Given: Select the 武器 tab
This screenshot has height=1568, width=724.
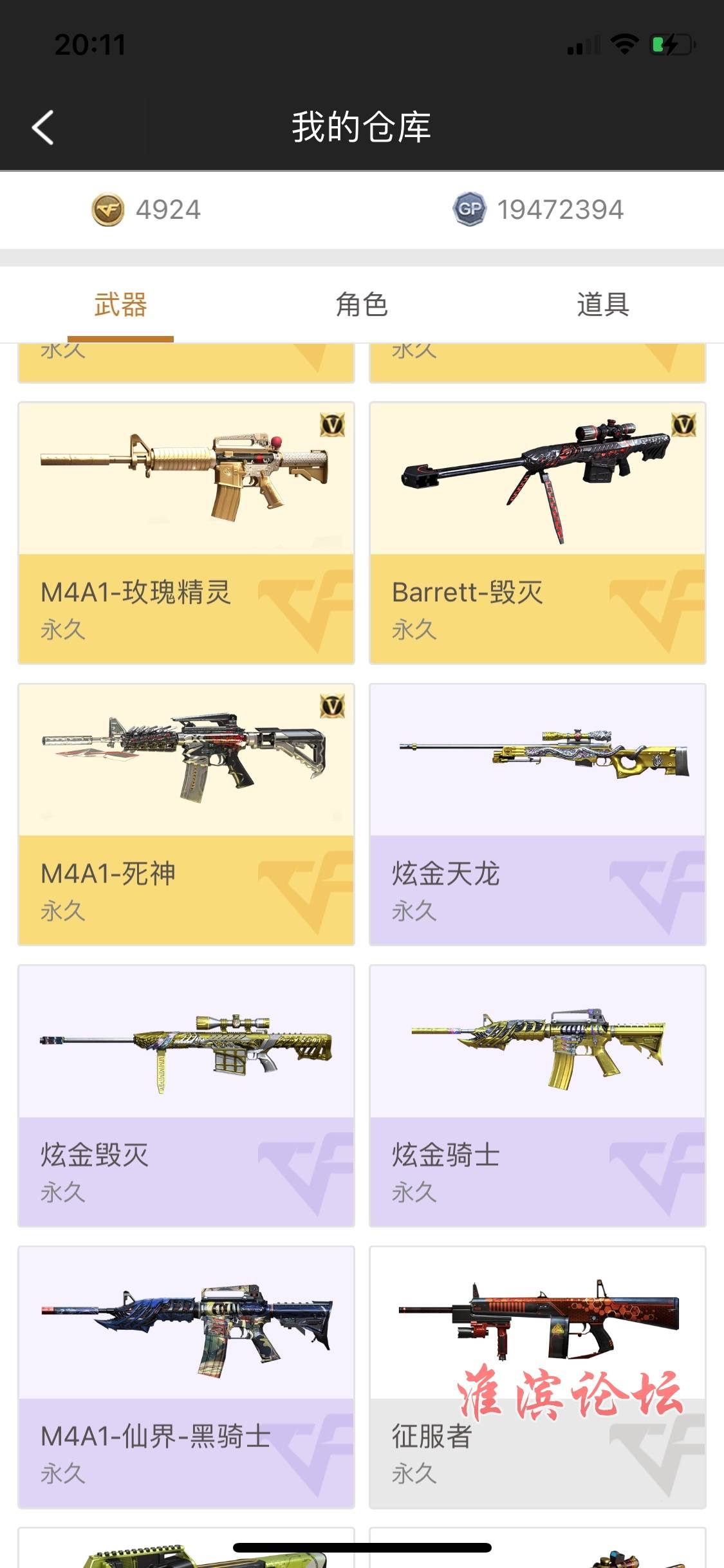Looking at the screenshot, I should [x=120, y=304].
